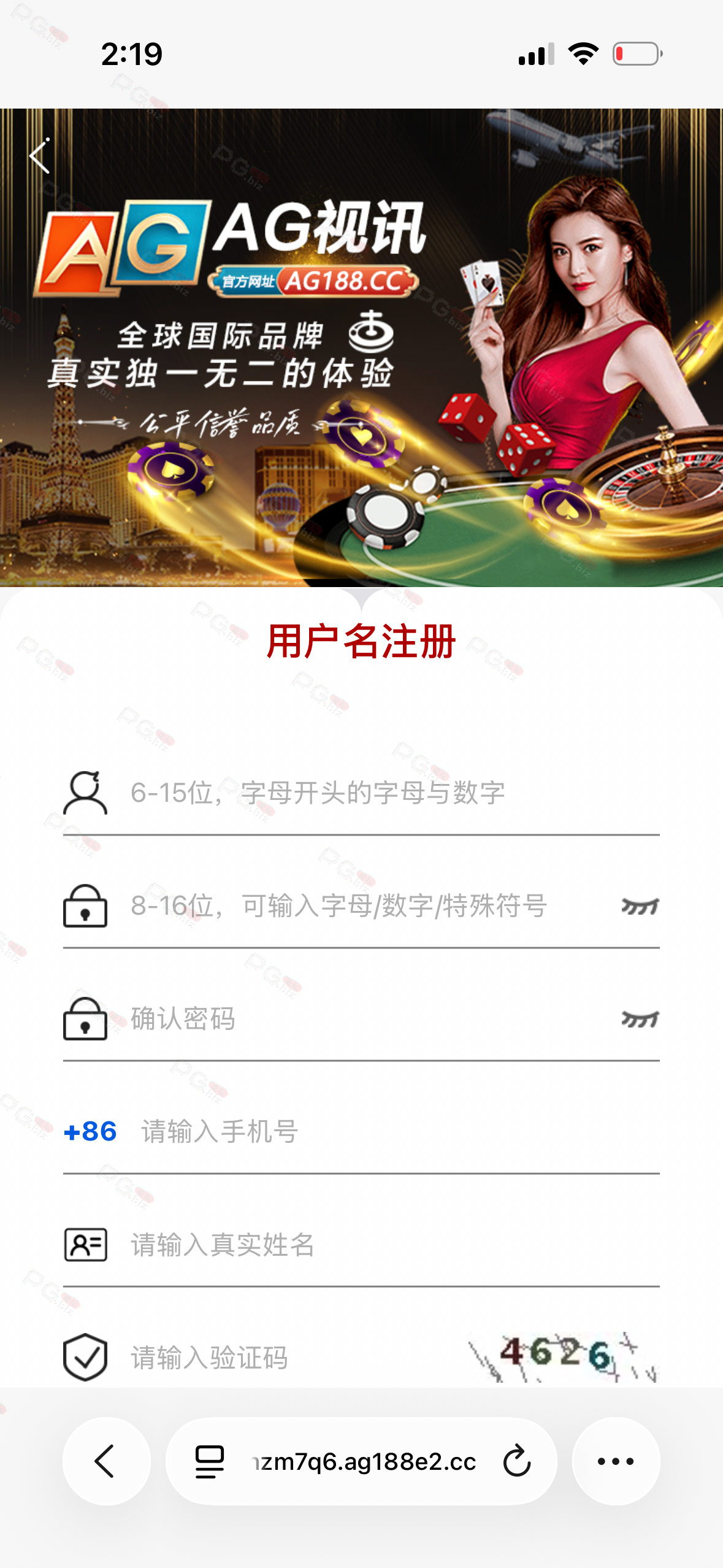
Task: Select the 确认密码 confirm password field
Action: click(362, 1019)
